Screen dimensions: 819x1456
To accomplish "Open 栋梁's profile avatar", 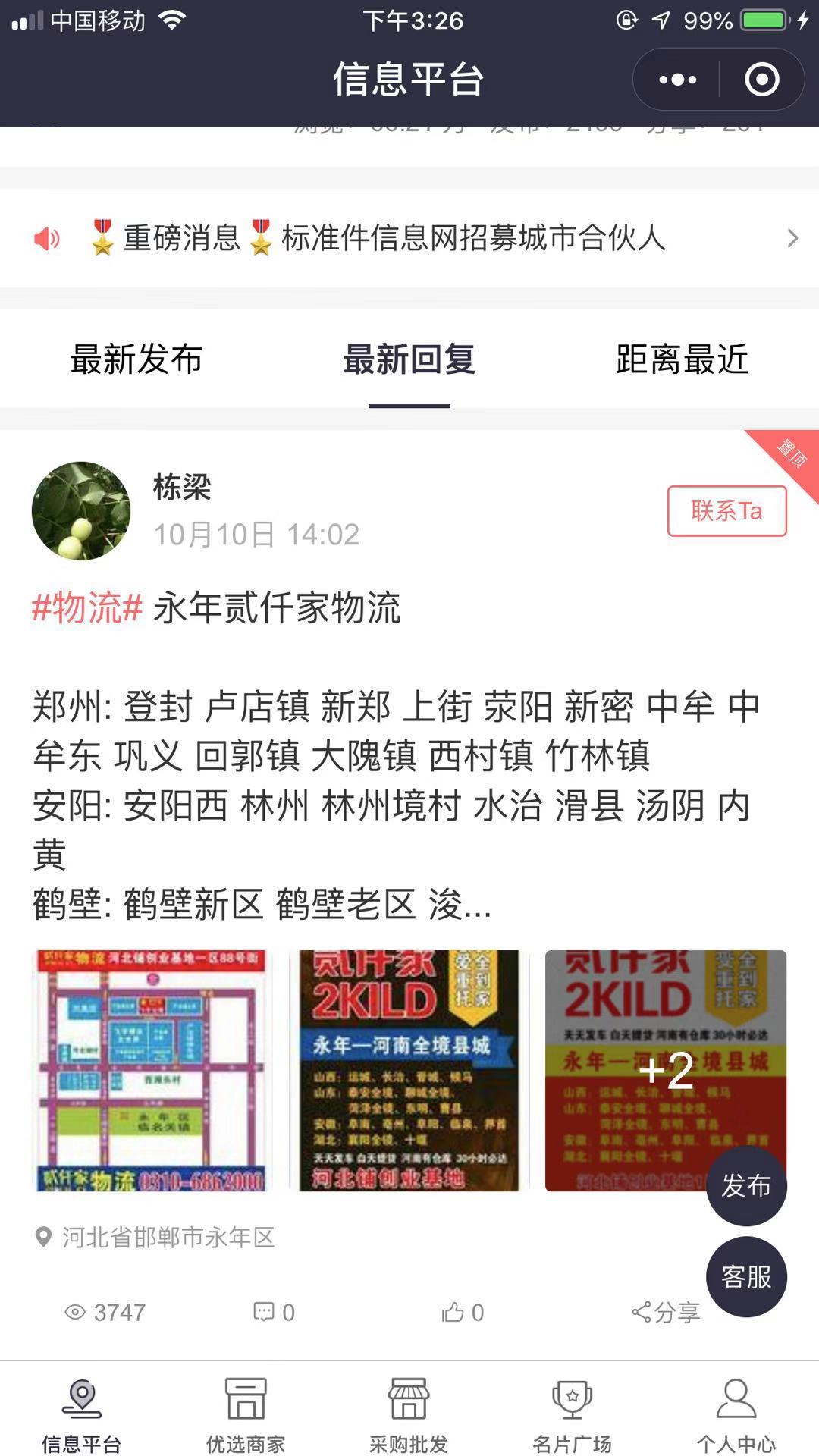I will click(x=81, y=511).
